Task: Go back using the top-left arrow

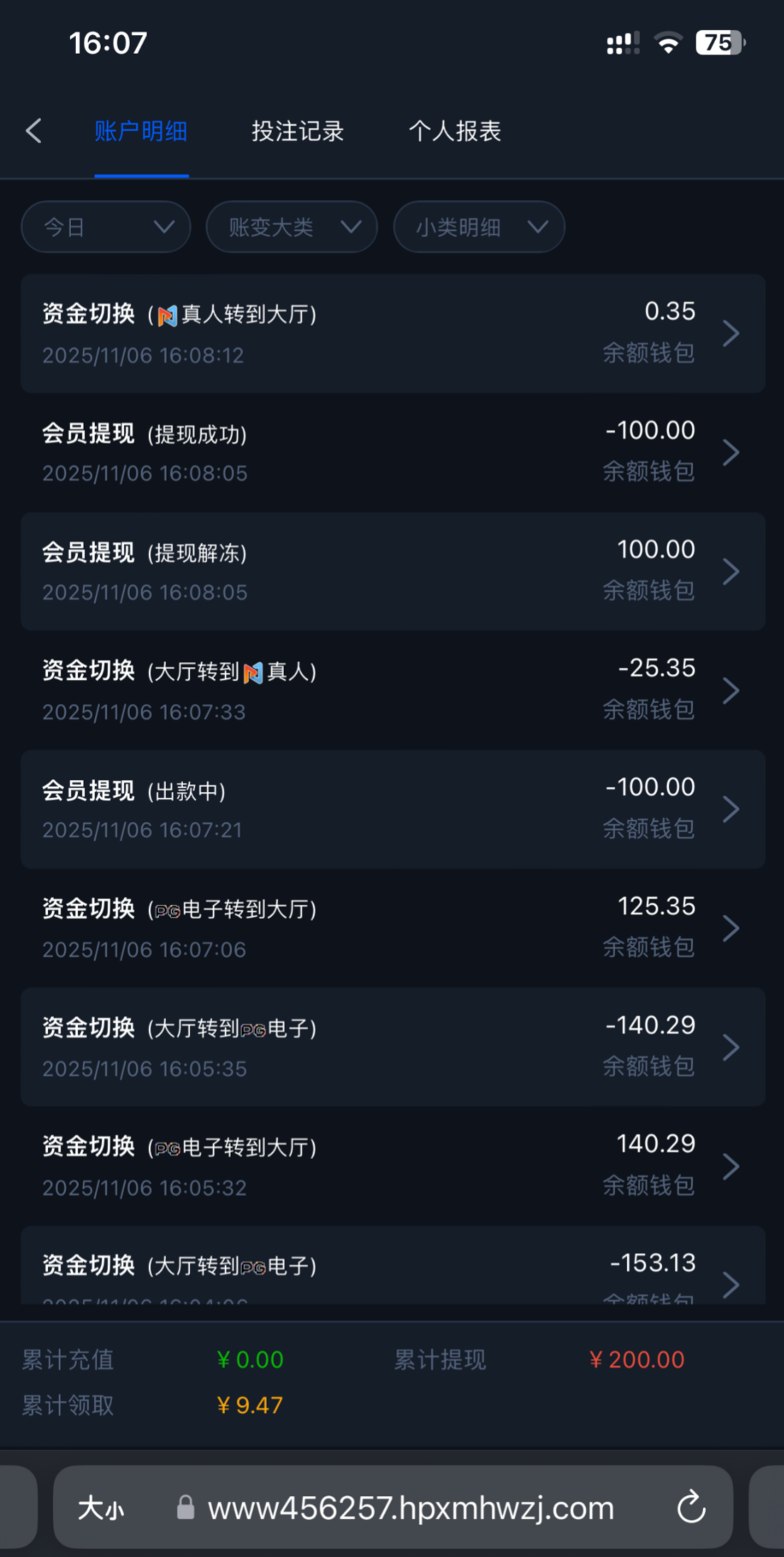Action: click(x=33, y=131)
